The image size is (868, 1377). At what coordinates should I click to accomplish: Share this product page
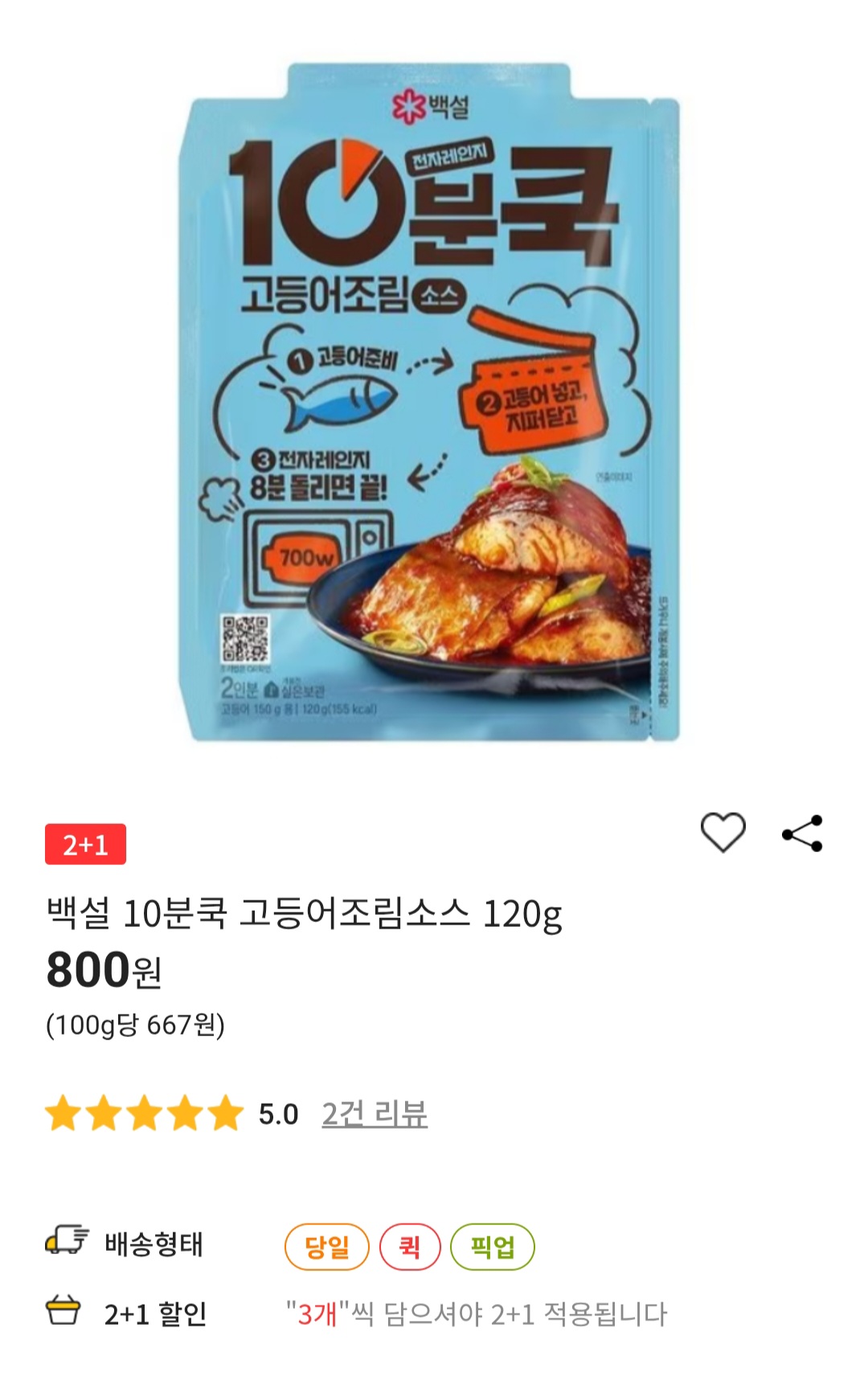click(802, 833)
